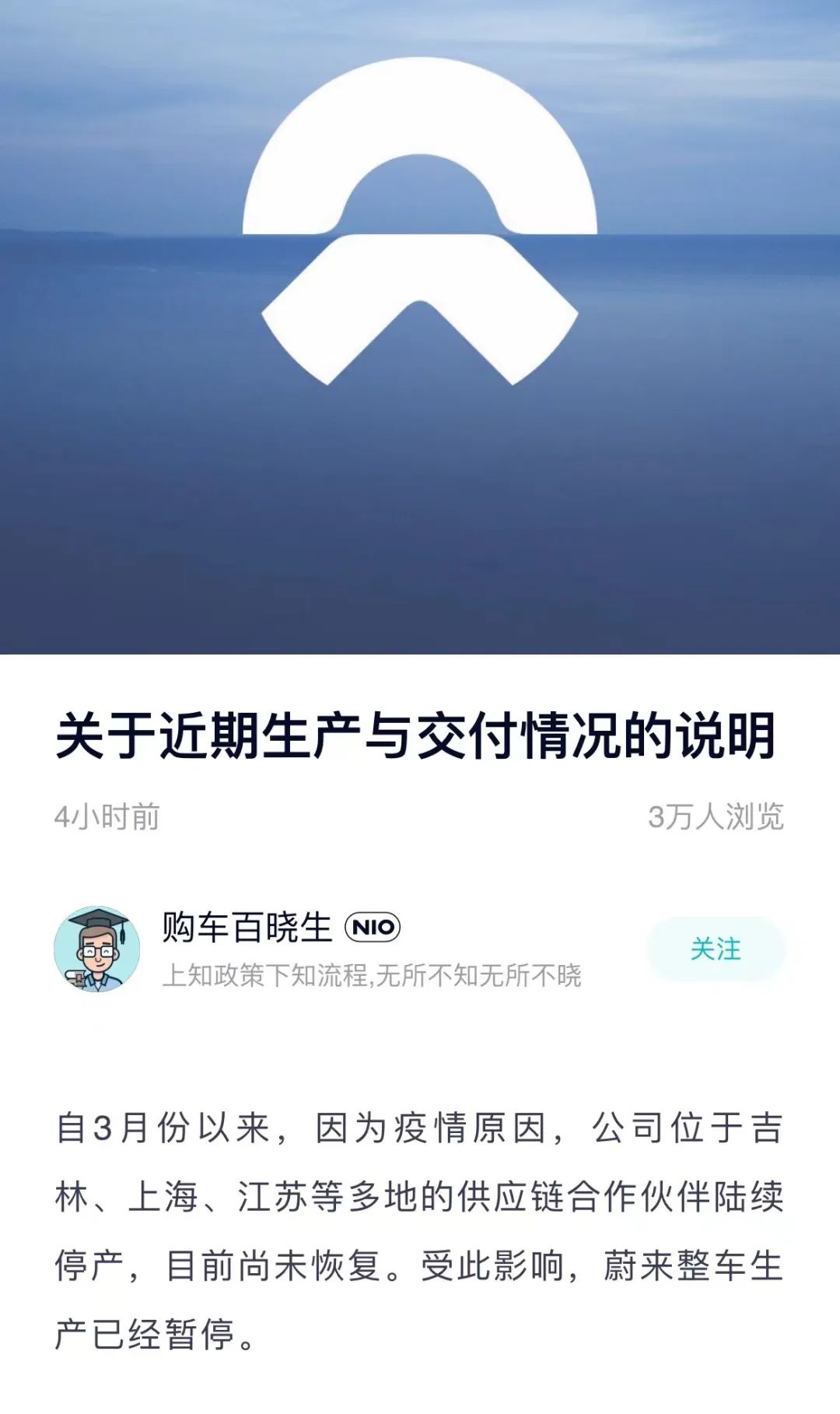This screenshot has width=840, height=1414.
Task: Open 购车百晓生's profile avatar
Action: point(96,949)
